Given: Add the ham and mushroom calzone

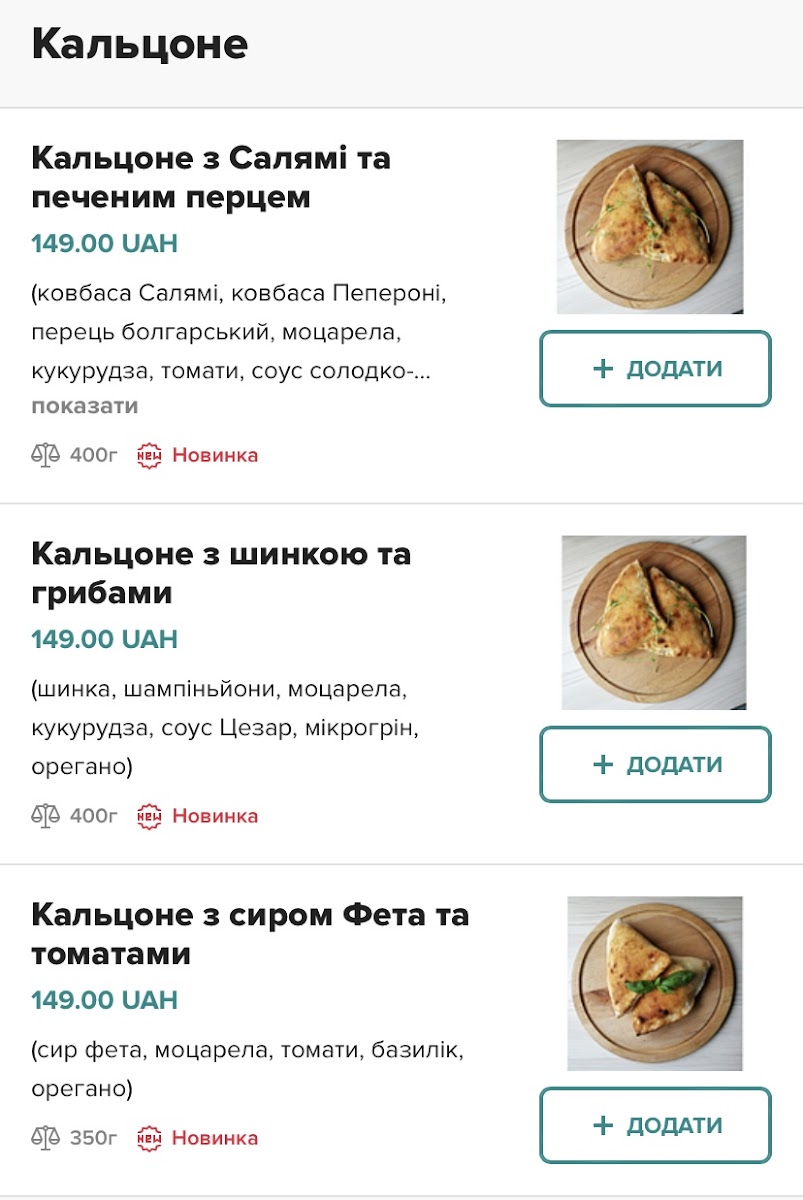Looking at the screenshot, I should (x=655, y=765).
